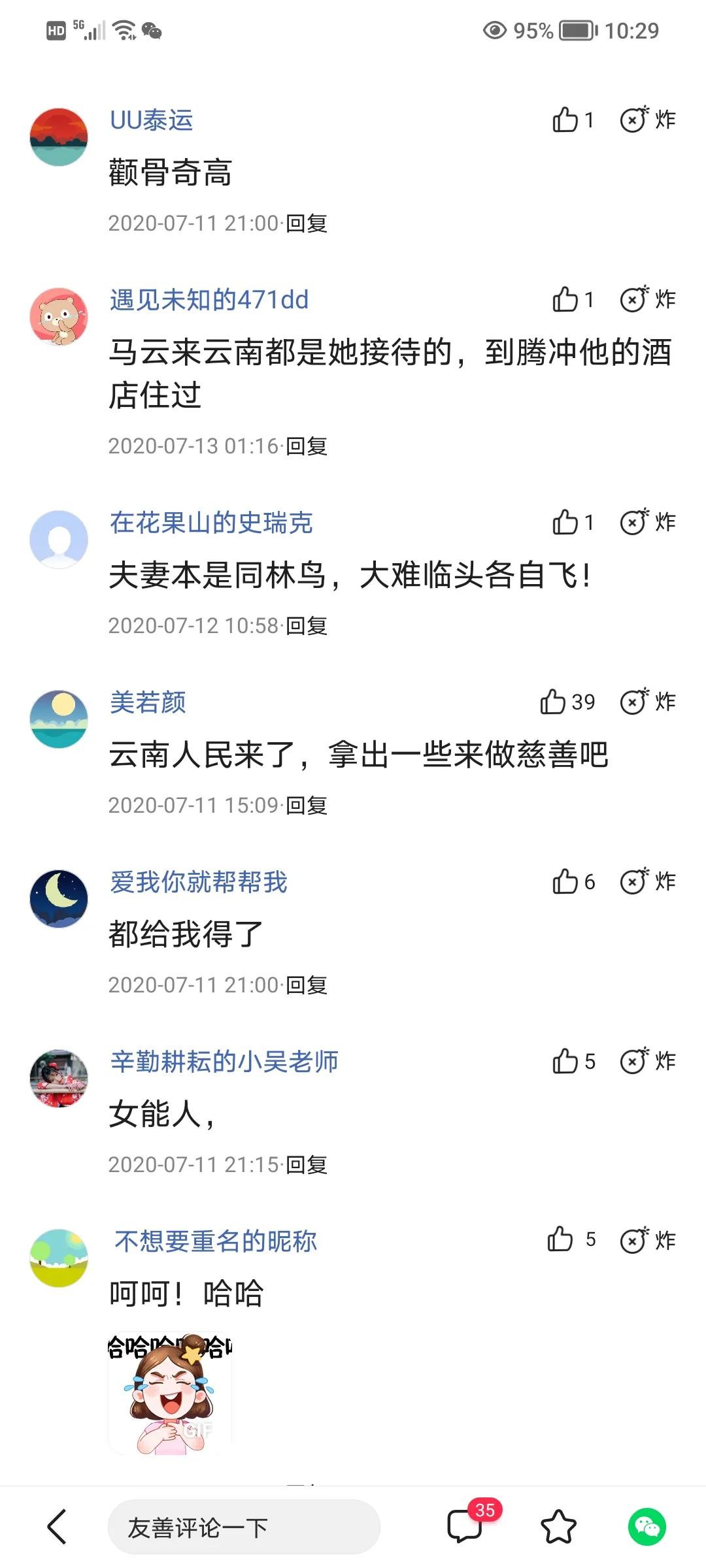Bookmark this article with the star
Screen dimensions: 706x1568
tap(558, 1527)
